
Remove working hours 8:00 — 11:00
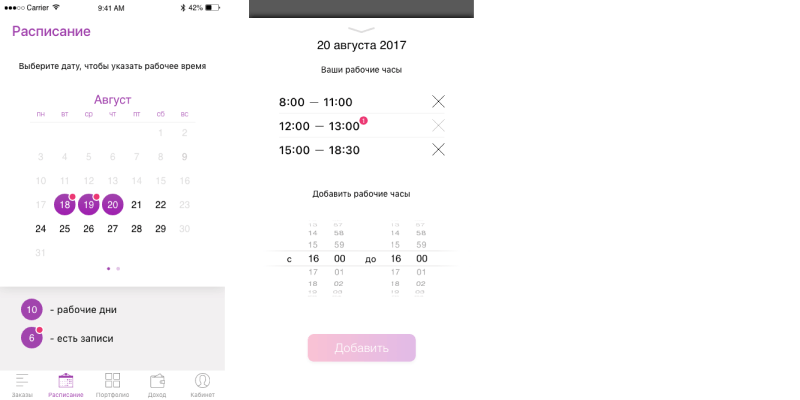point(438,102)
